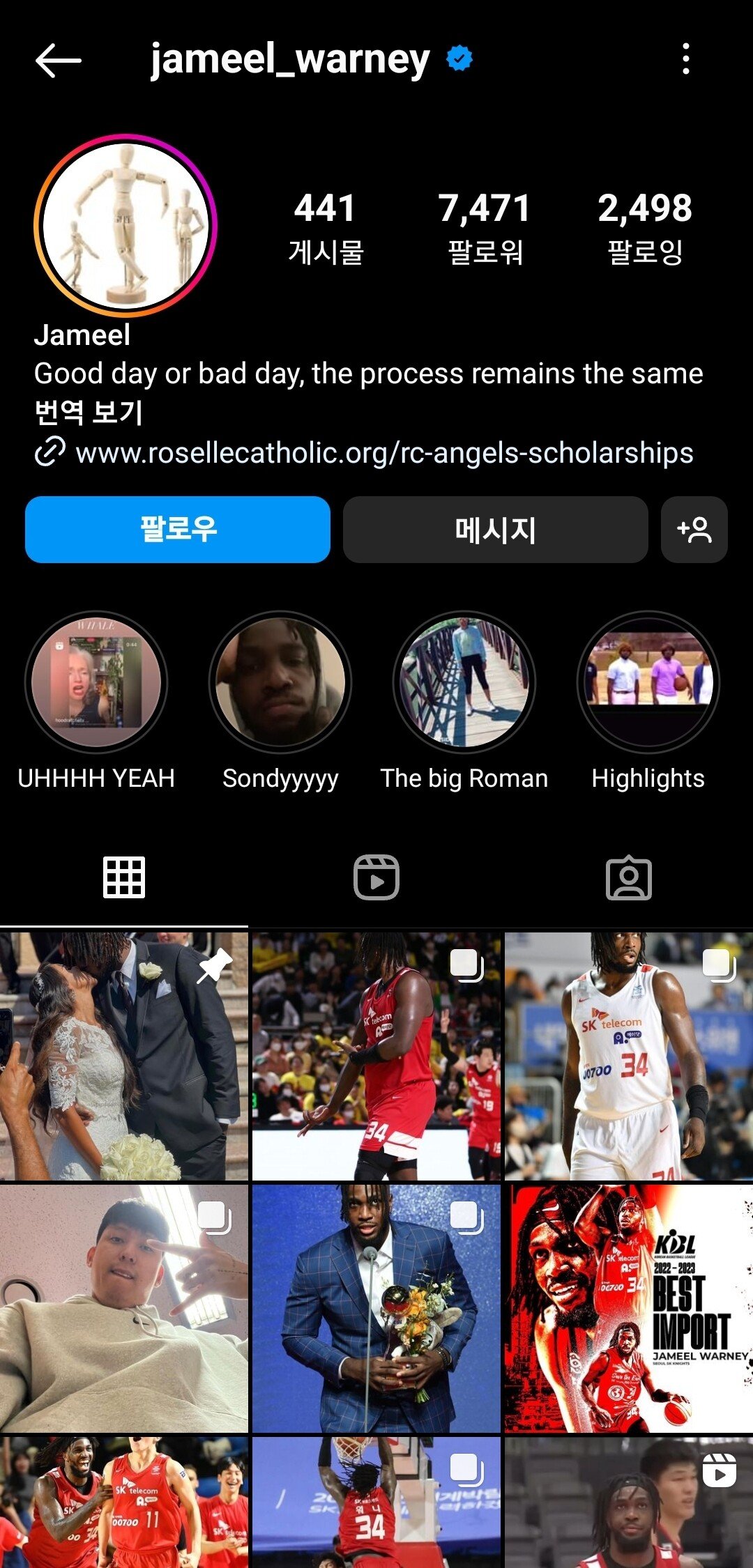Open the UHHHH YEAH highlight

pyautogui.click(x=96, y=683)
